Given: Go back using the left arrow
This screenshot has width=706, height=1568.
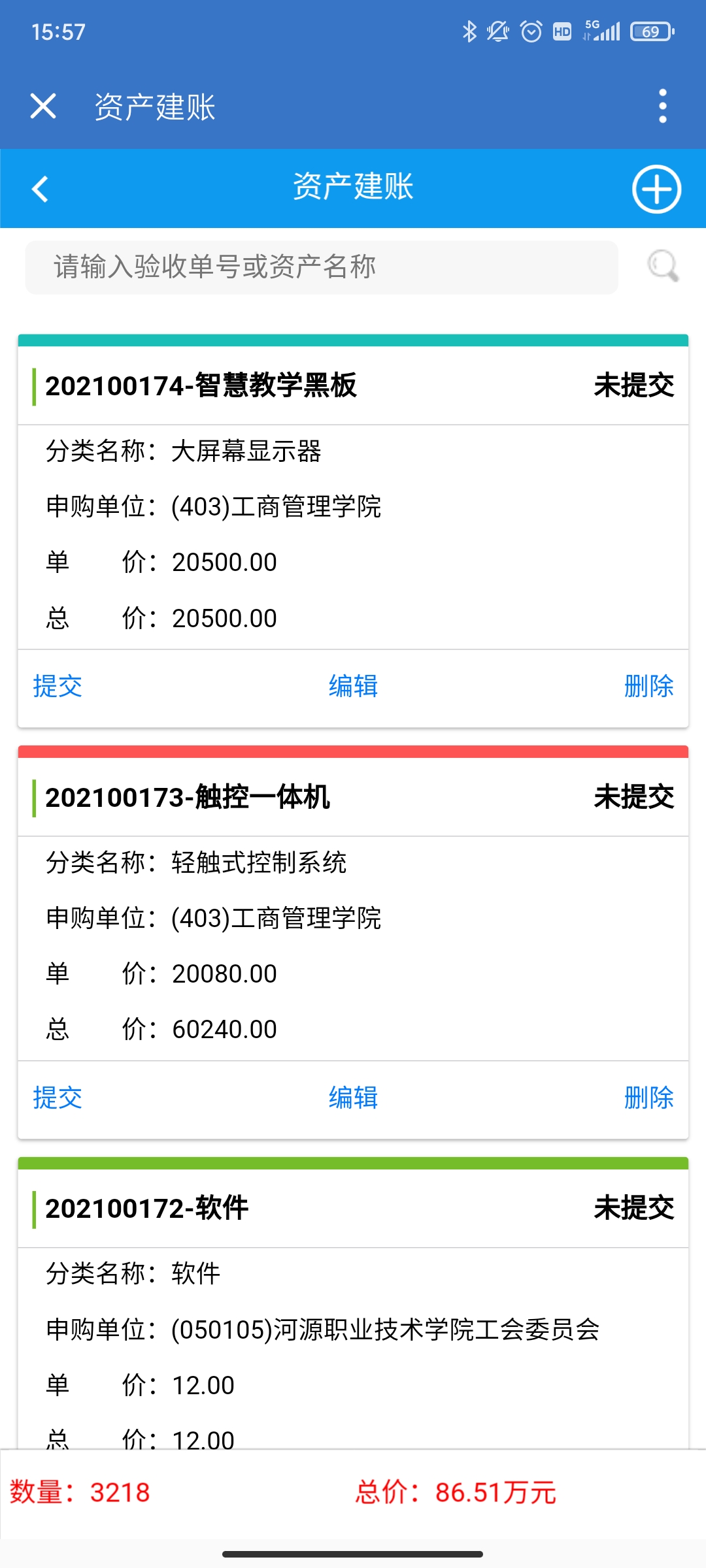Looking at the screenshot, I should point(39,189).
